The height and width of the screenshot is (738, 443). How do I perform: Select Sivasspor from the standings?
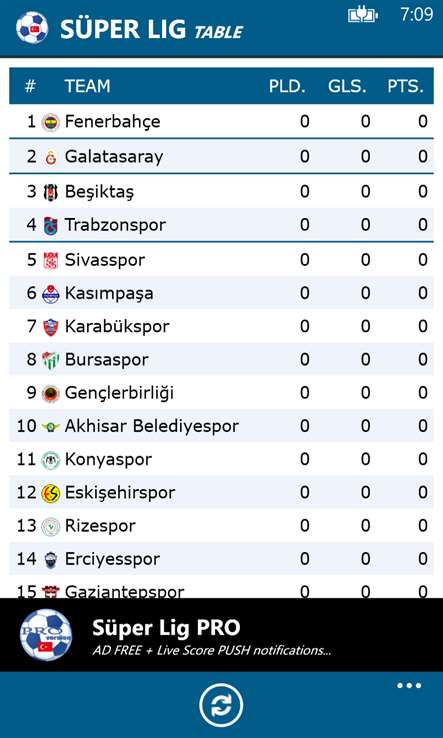click(x=221, y=259)
